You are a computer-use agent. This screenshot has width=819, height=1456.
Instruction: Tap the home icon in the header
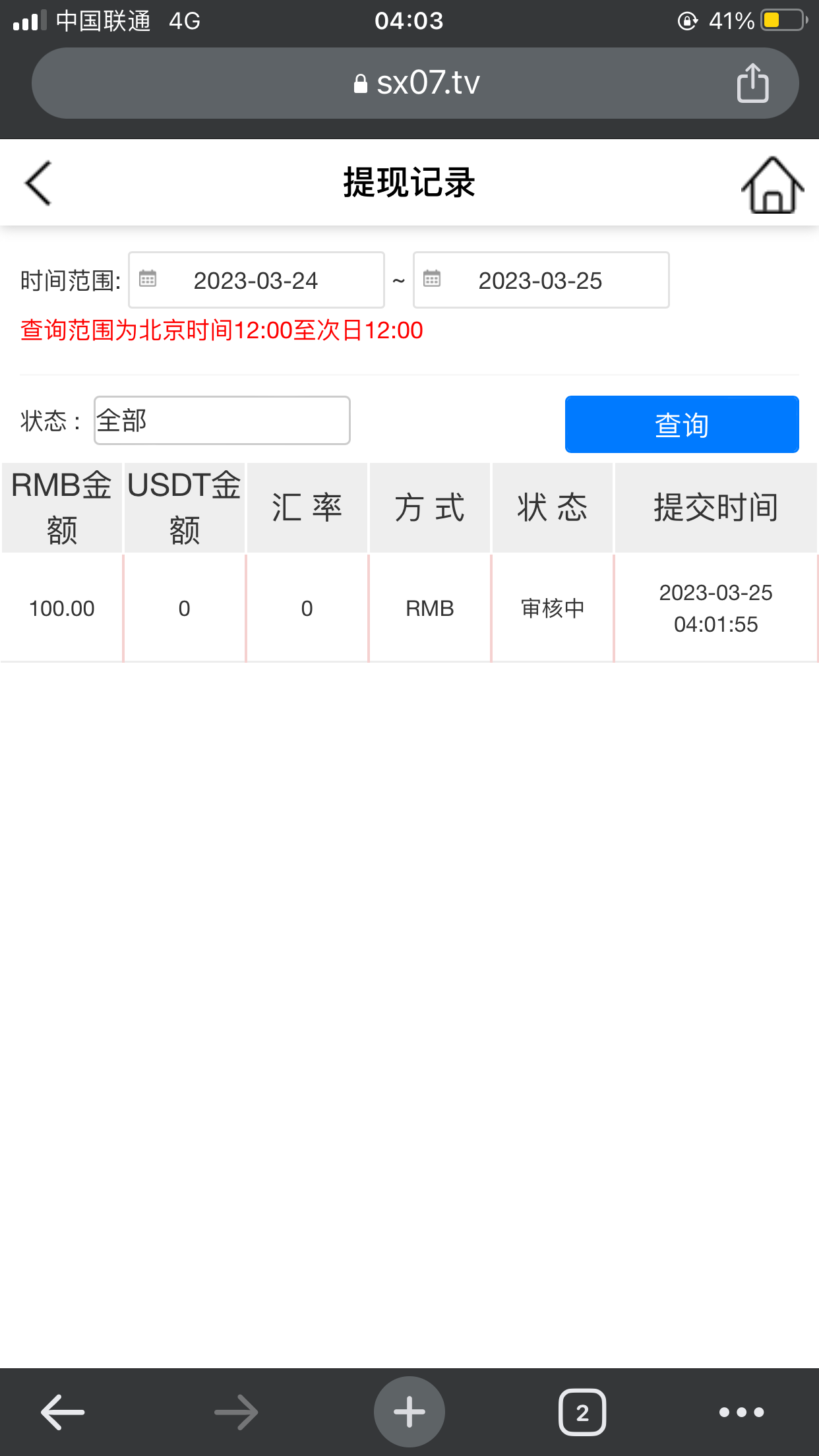tap(772, 187)
